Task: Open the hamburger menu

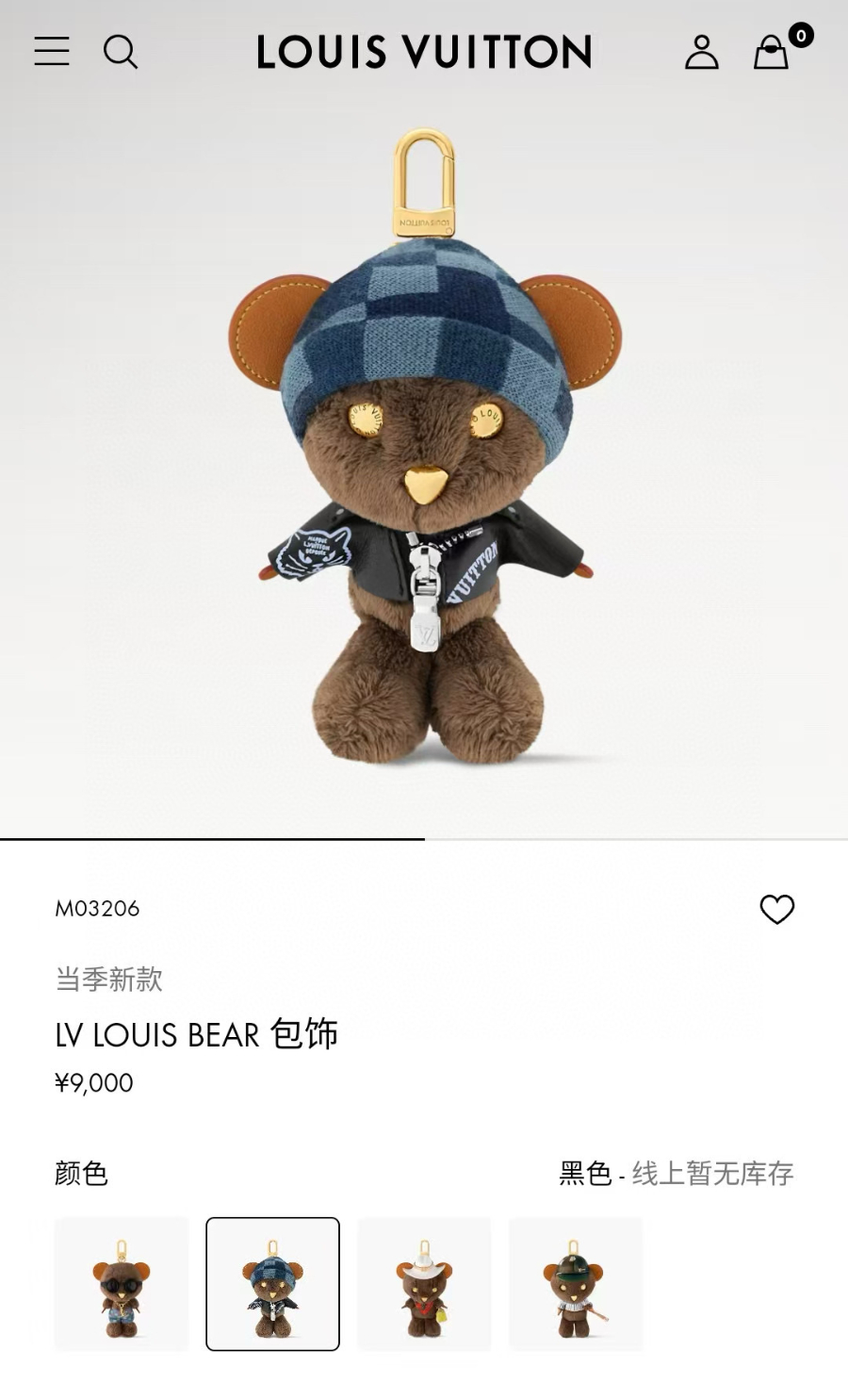Action: pyautogui.click(x=52, y=51)
